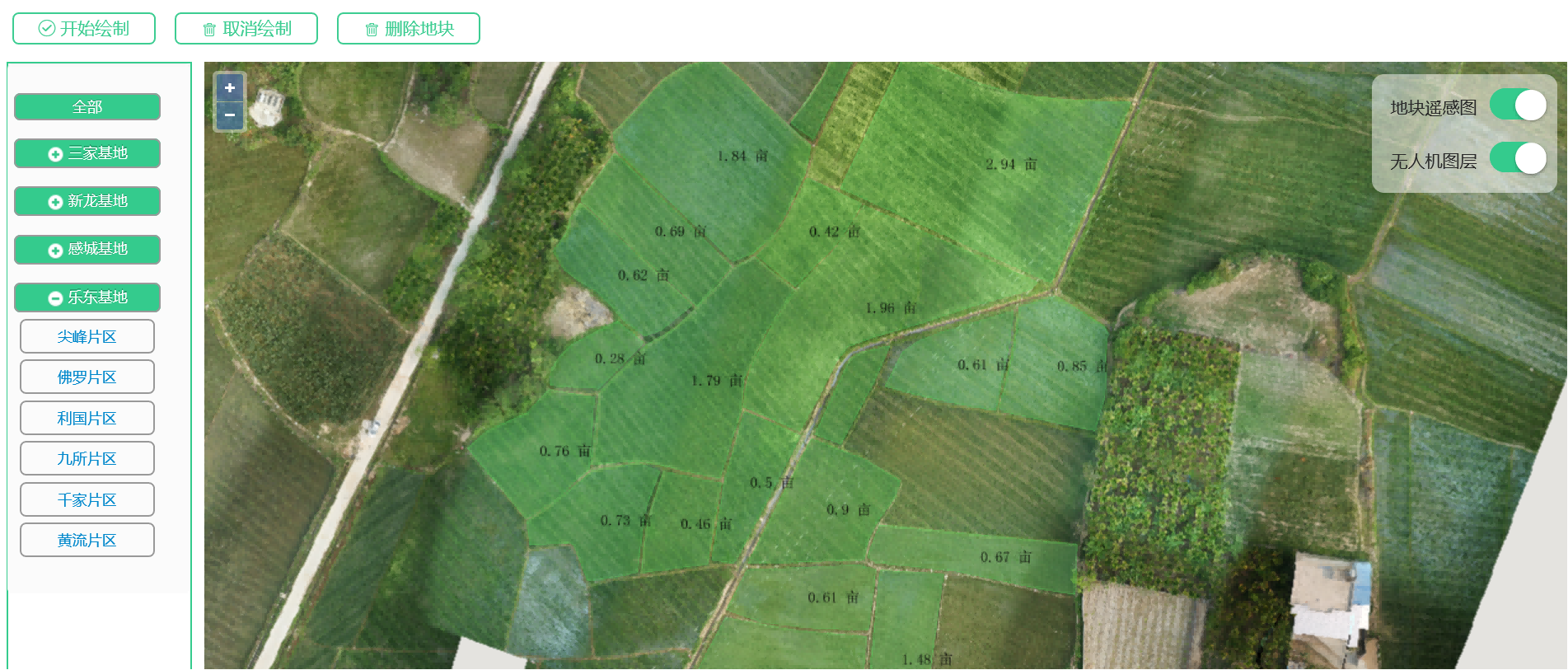Open the 佛罗片区 area
This screenshot has width=1568, height=670.
coord(87,377)
